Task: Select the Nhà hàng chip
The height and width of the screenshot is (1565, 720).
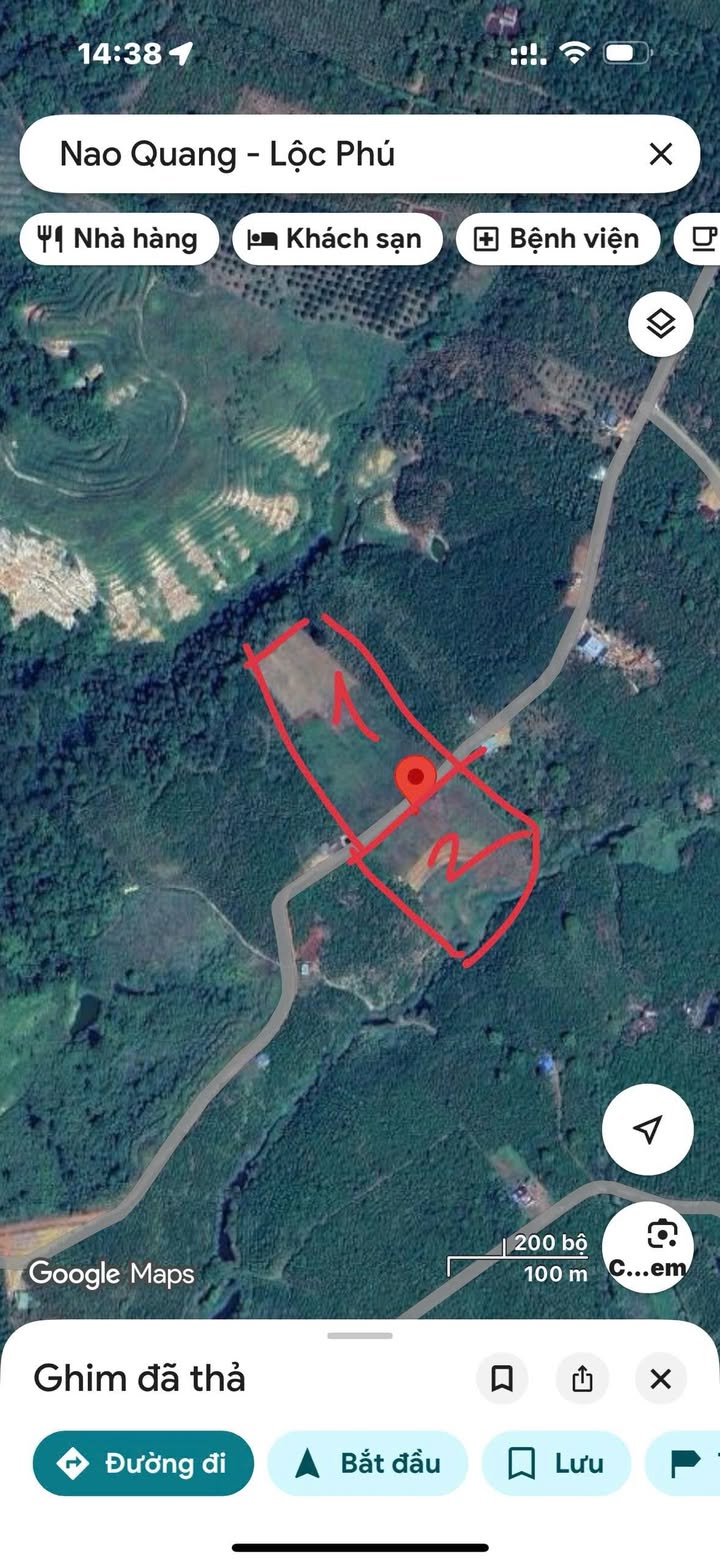Action: point(119,239)
